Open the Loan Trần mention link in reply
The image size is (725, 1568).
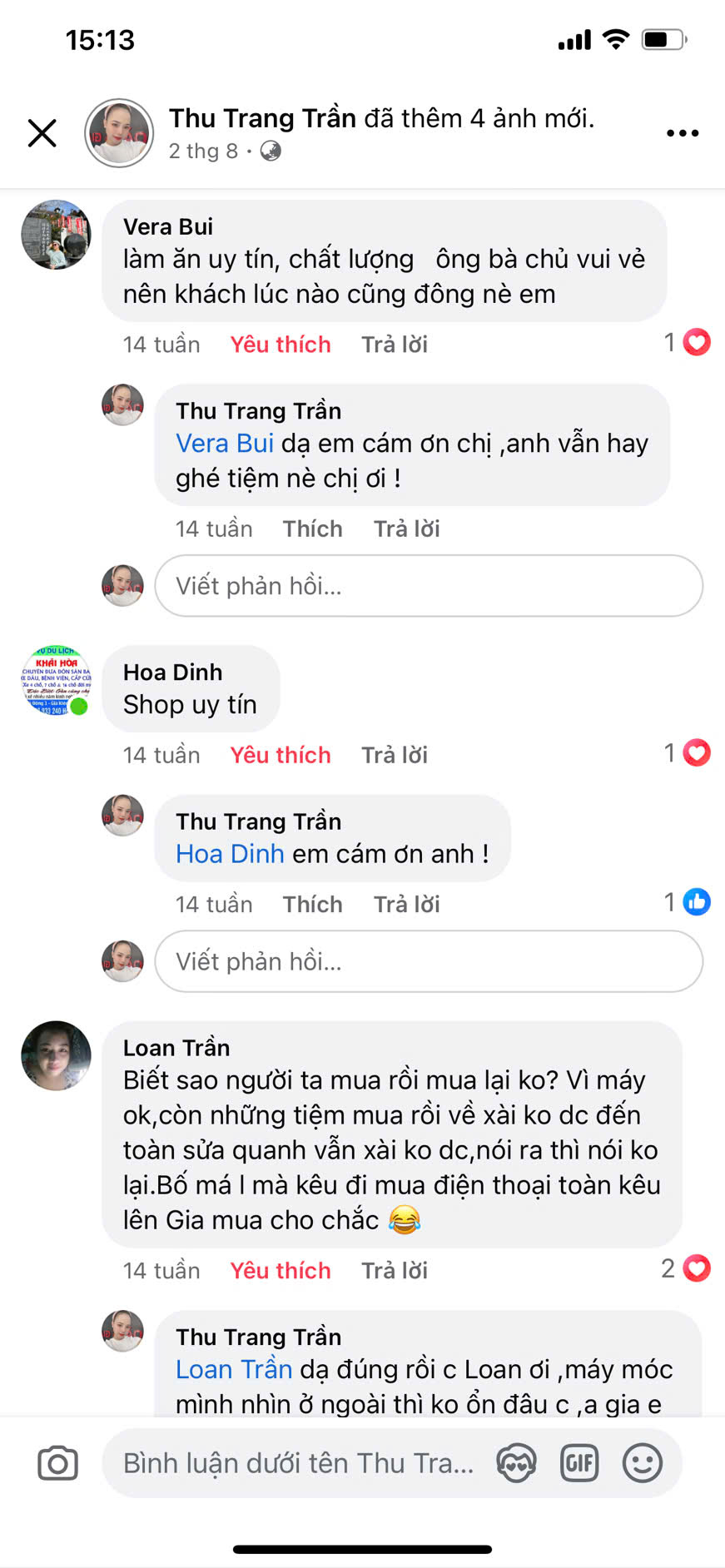(x=234, y=1369)
